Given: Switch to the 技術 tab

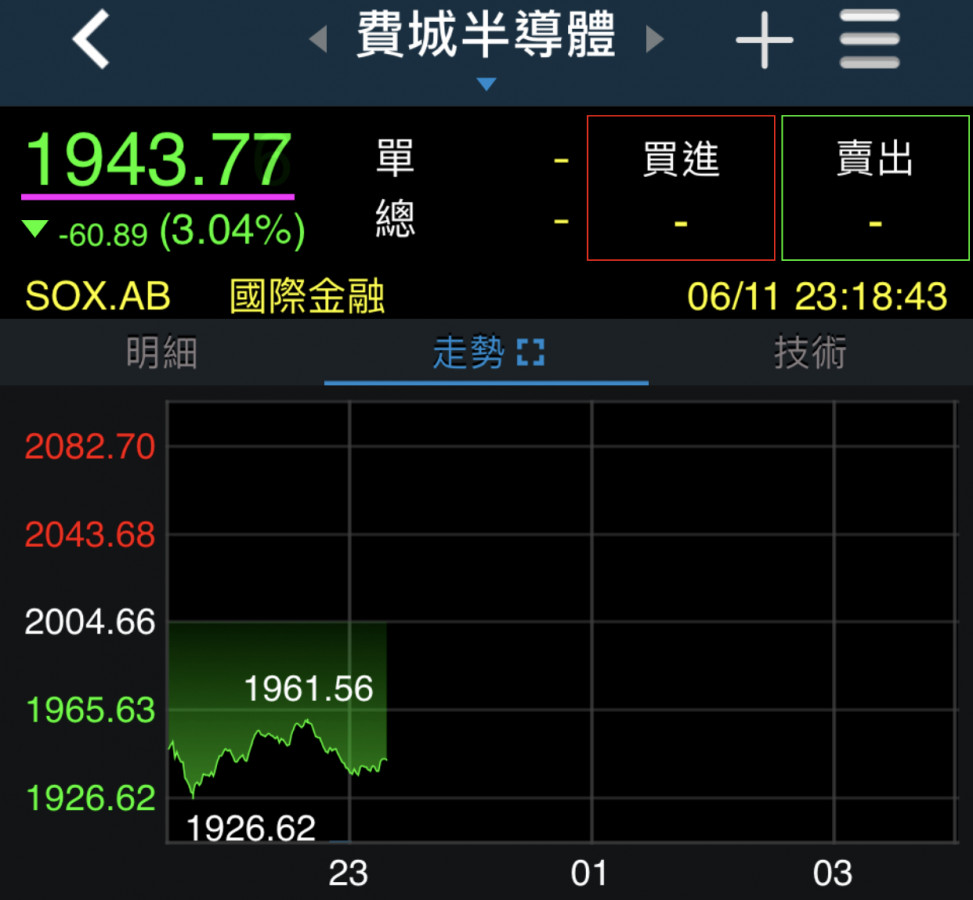Looking at the screenshot, I should [810, 353].
